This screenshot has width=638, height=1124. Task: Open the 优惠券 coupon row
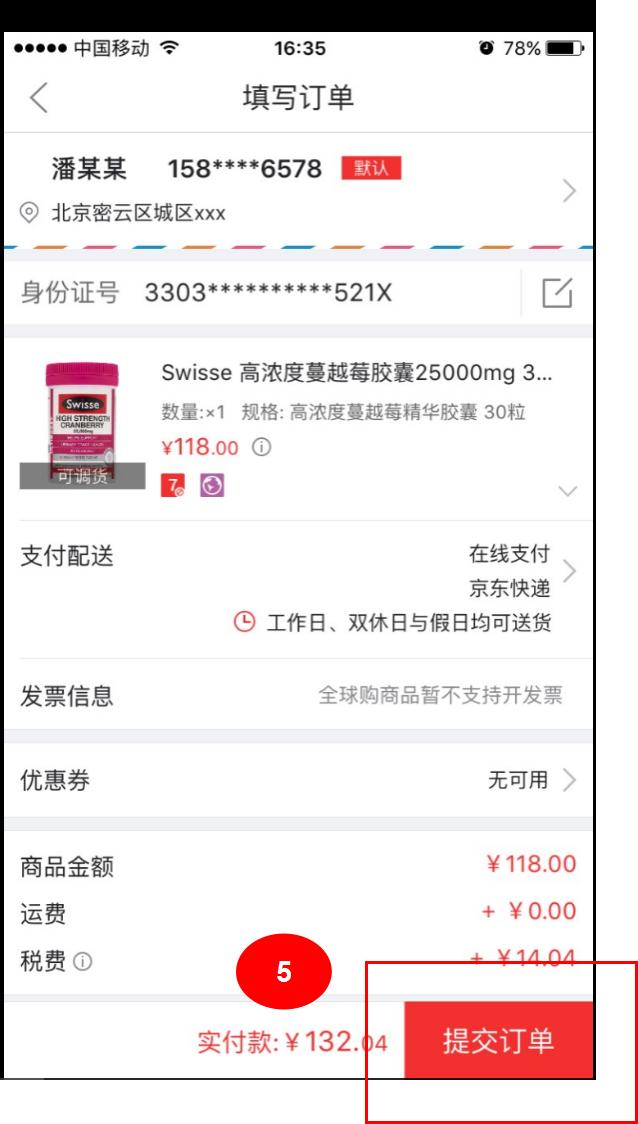(x=299, y=780)
